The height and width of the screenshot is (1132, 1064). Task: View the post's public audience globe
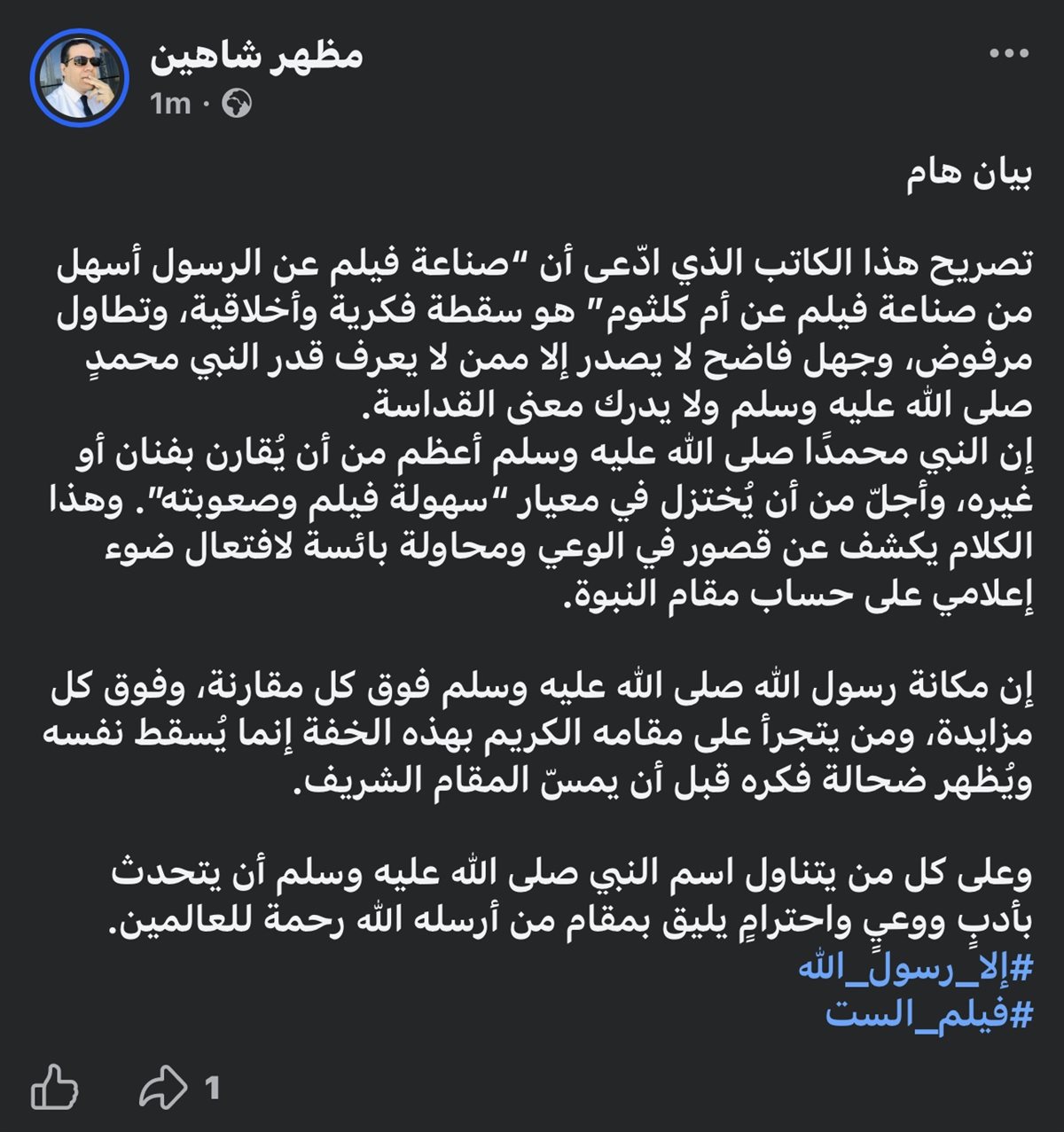[x=236, y=105]
